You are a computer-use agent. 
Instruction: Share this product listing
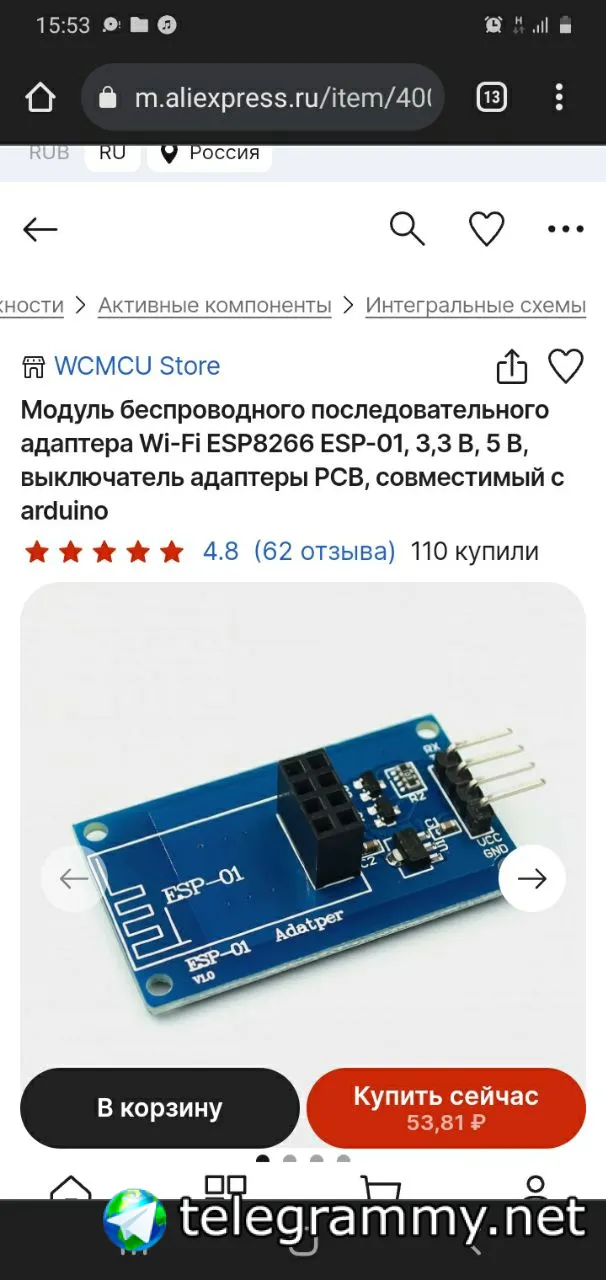(x=511, y=366)
